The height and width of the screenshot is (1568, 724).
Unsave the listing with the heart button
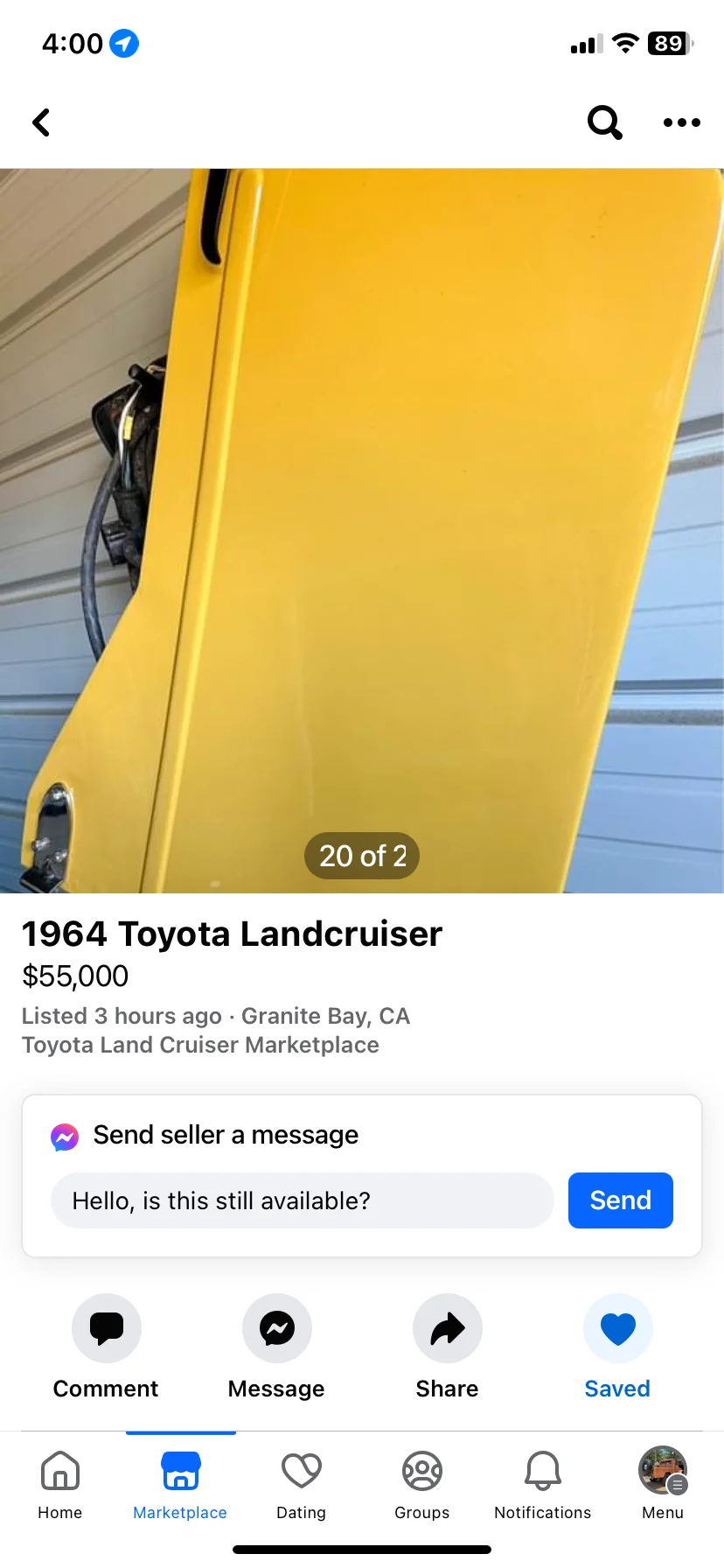pyautogui.click(x=617, y=1328)
